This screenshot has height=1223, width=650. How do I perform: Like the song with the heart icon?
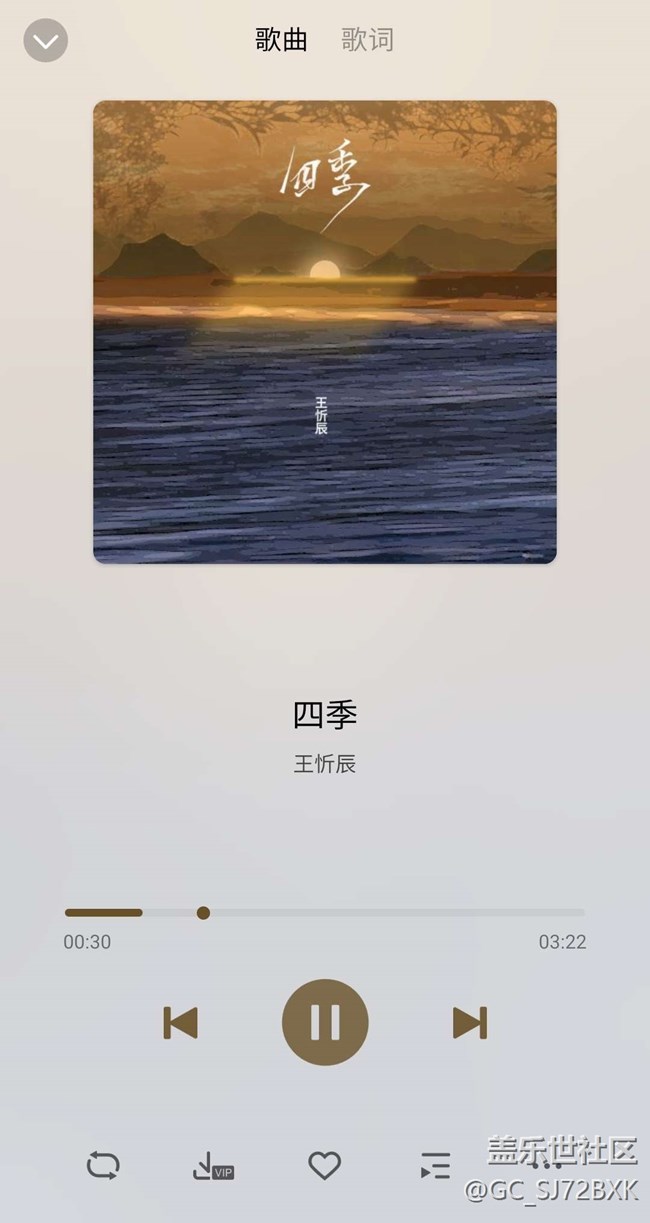[x=324, y=1165]
